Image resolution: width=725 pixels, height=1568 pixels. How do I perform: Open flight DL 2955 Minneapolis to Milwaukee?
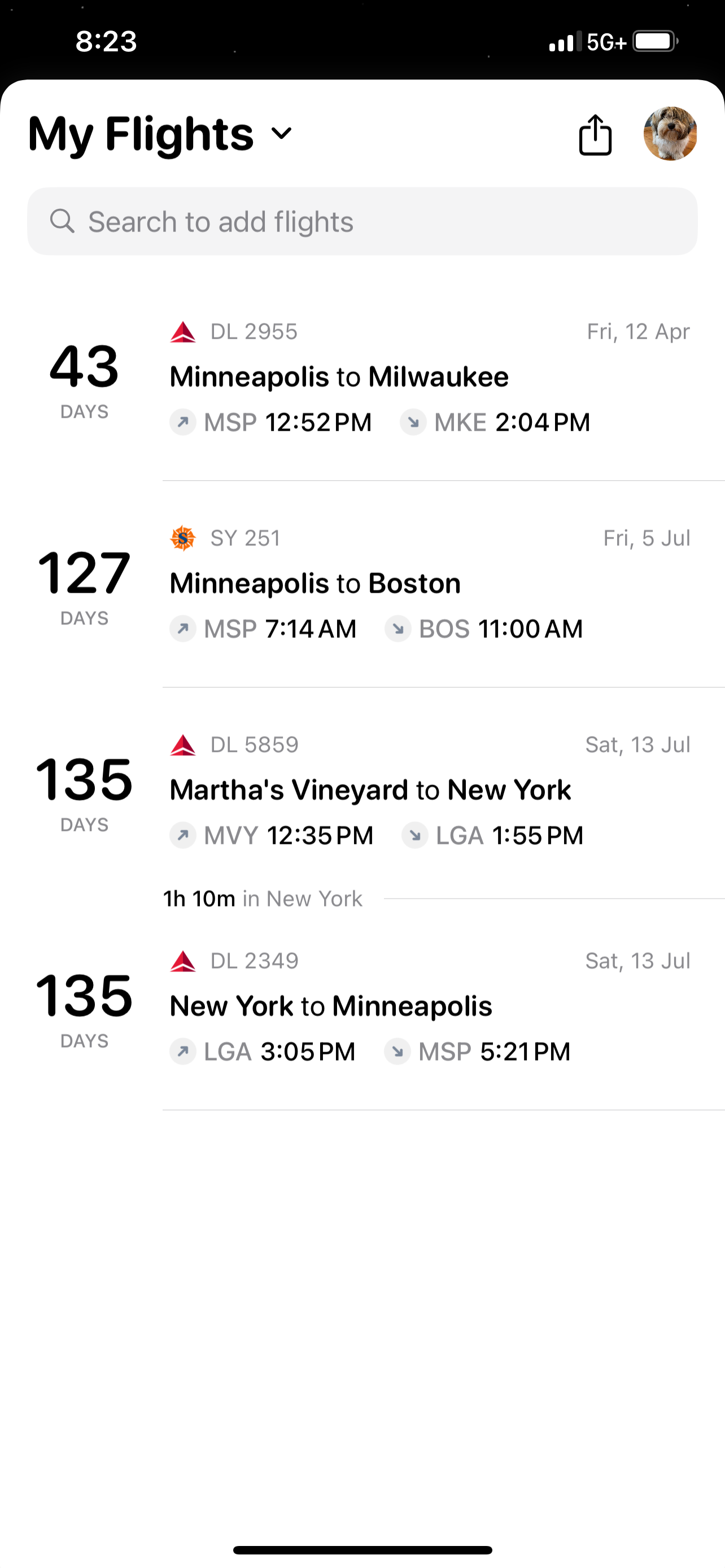362,378
